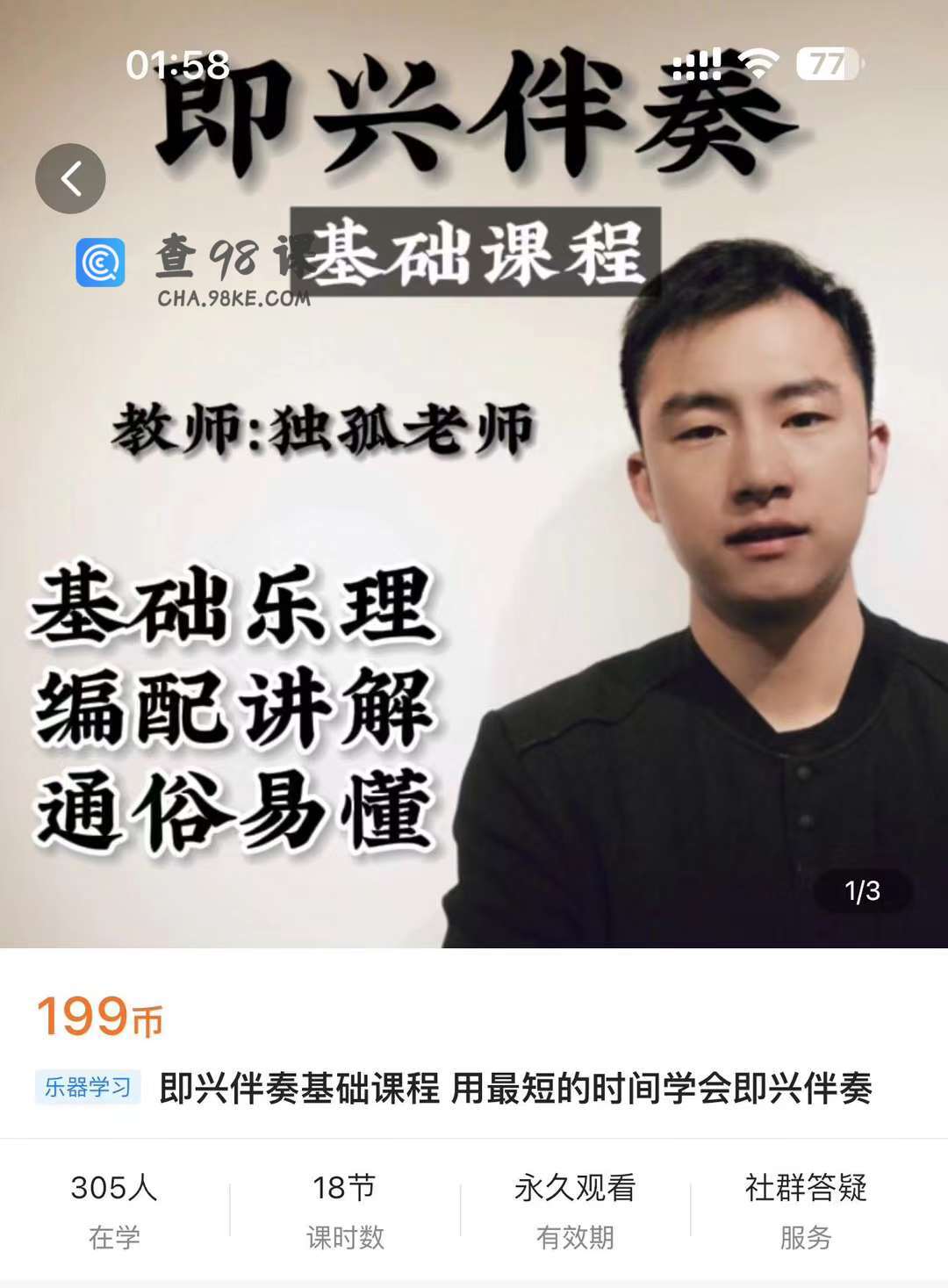Go back using the arrow button
This screenshot has width=948, height=1288.
point(70,179)
